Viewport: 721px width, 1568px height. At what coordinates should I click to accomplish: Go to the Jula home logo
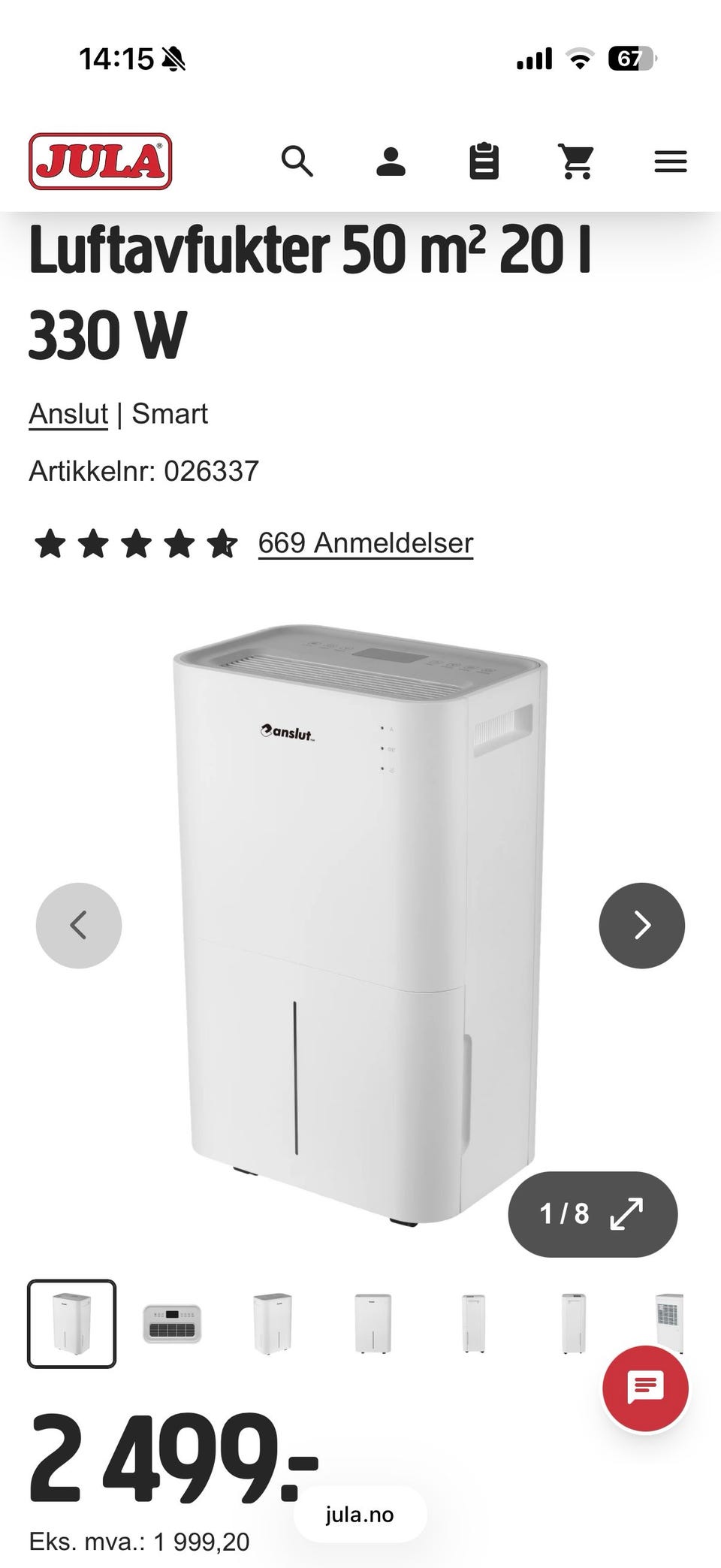pos(101,162)
